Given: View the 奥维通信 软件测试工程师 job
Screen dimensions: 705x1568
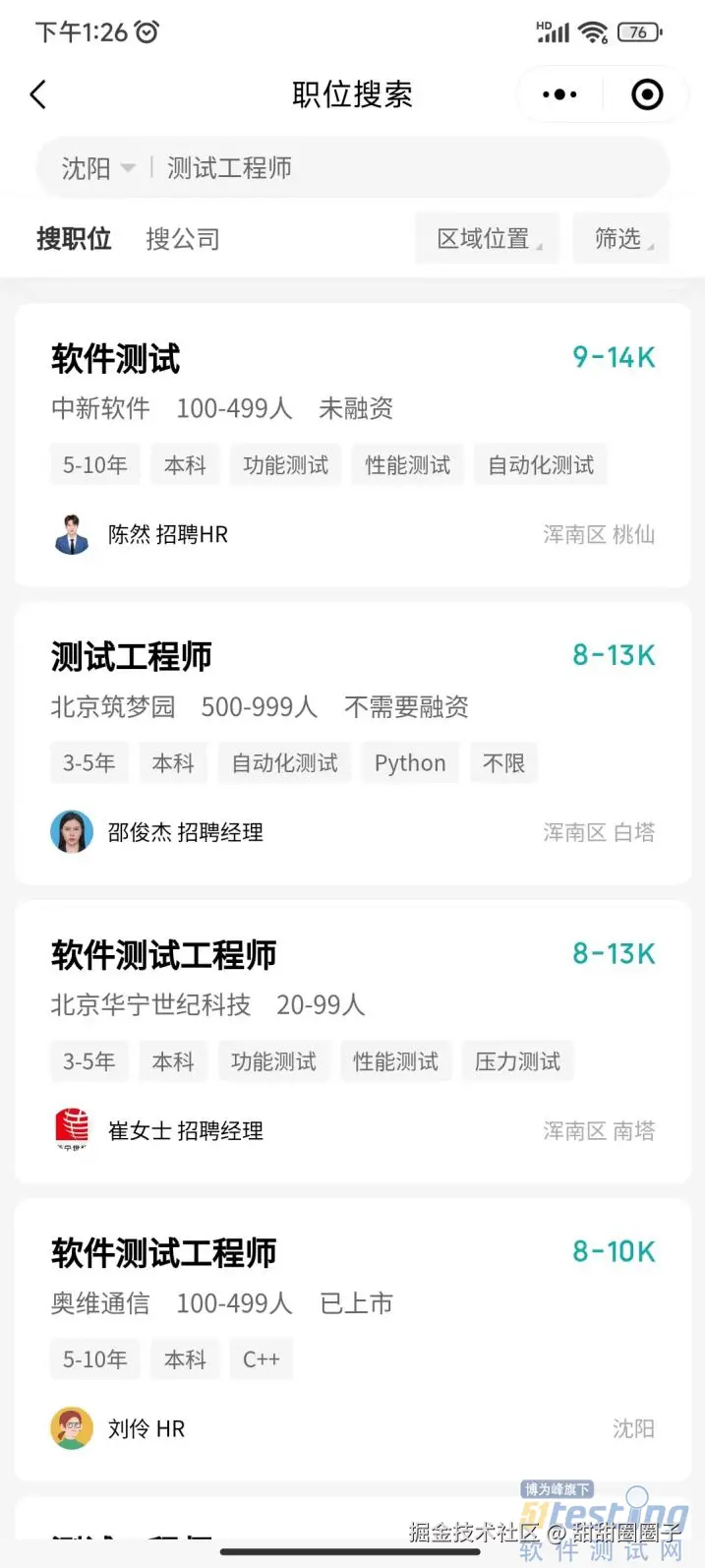Looking at the screenshot, I should [x=352, y=1339].
